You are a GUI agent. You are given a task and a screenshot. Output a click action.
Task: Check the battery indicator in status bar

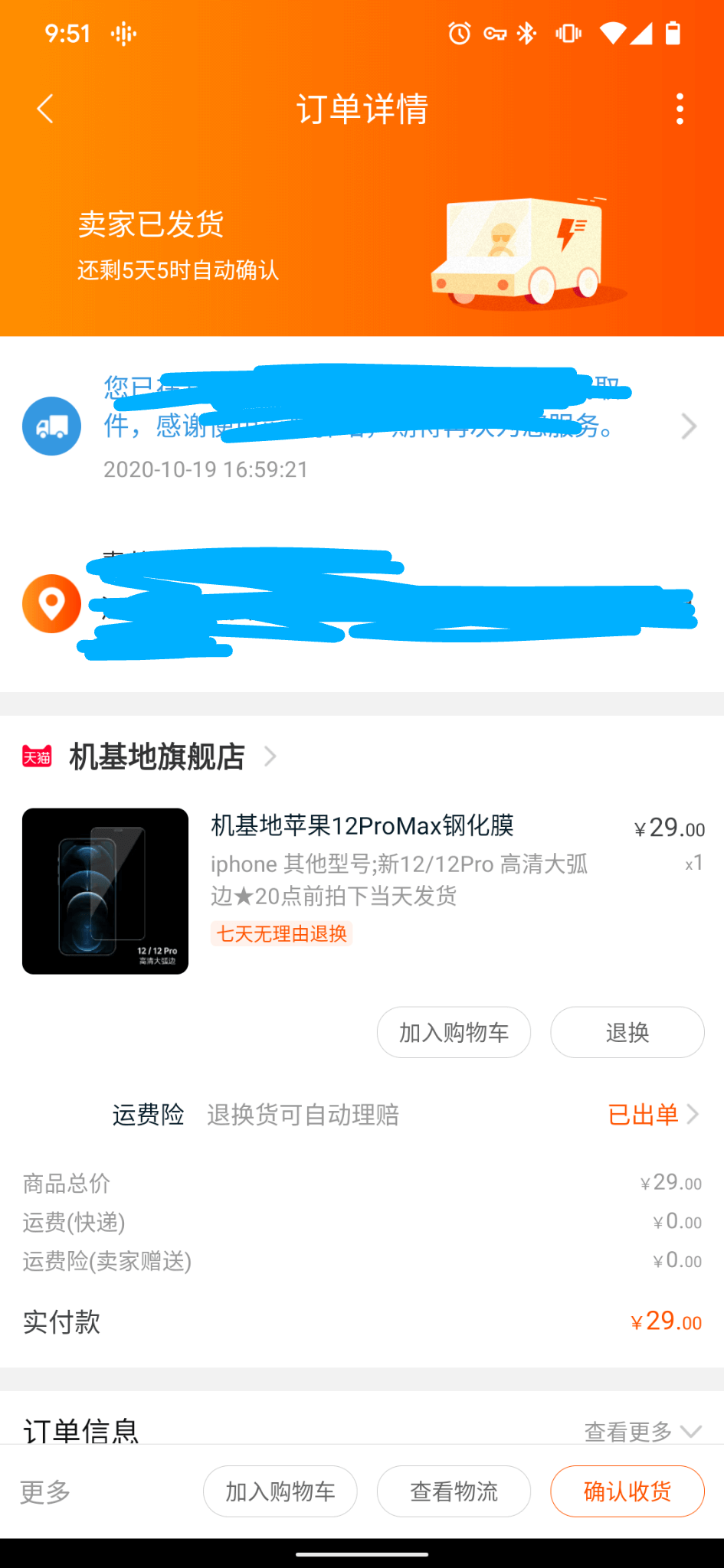point(673,33)
